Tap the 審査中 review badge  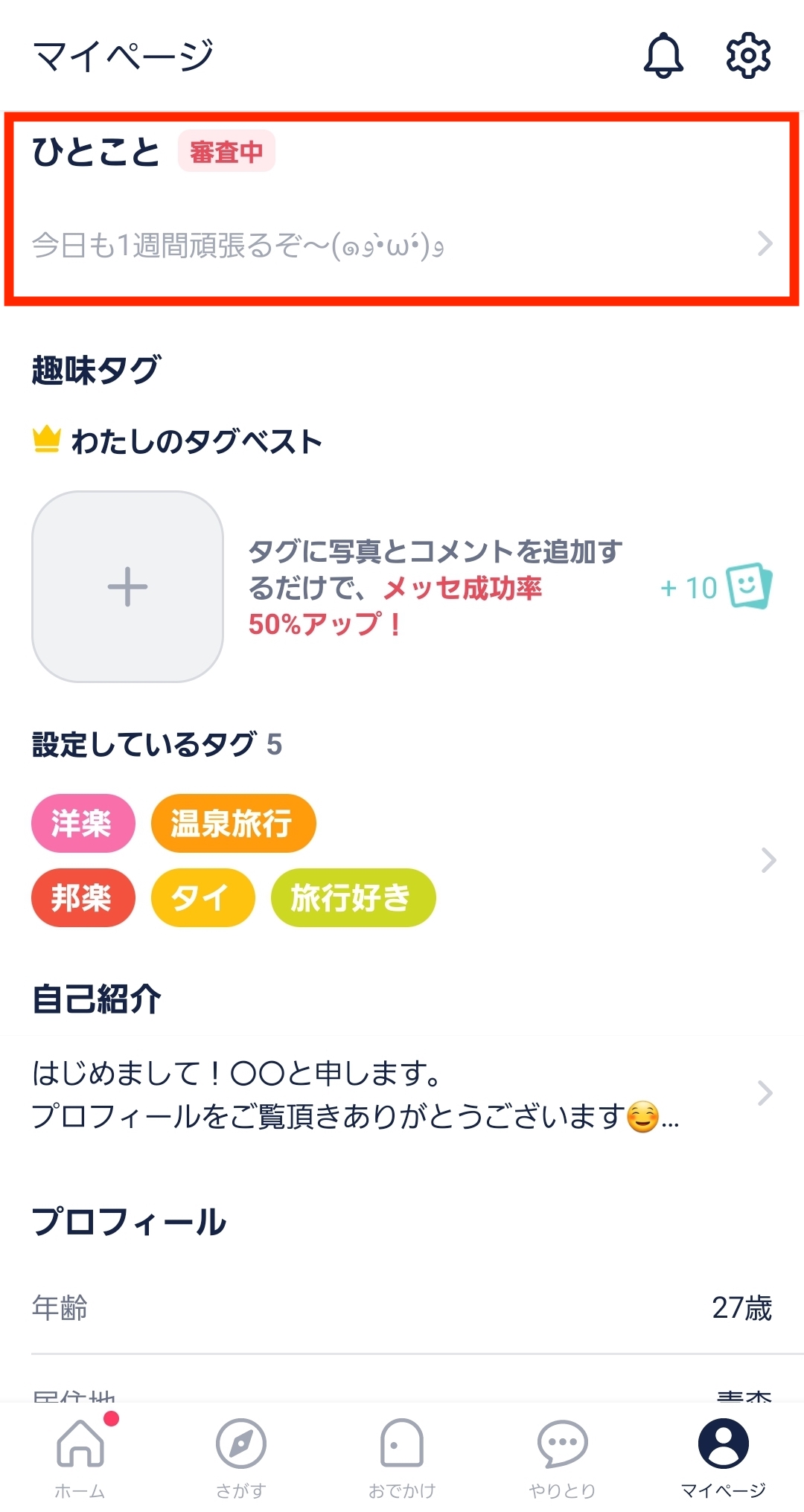point(225,153)
